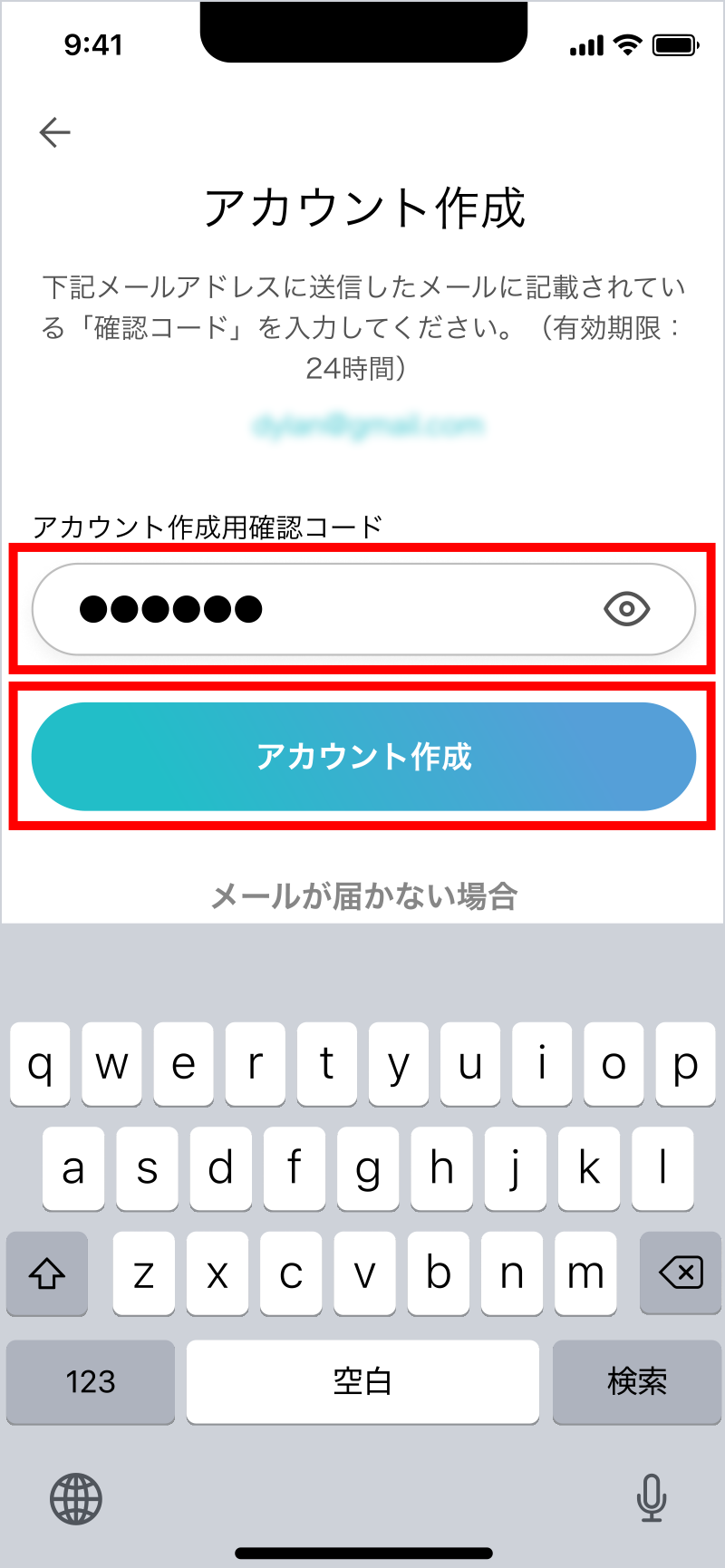The width and height of the screenshot is (725, 1568).
Task: Tap the 検索 key on the keyboard
Action: (x=636, y=1381)
